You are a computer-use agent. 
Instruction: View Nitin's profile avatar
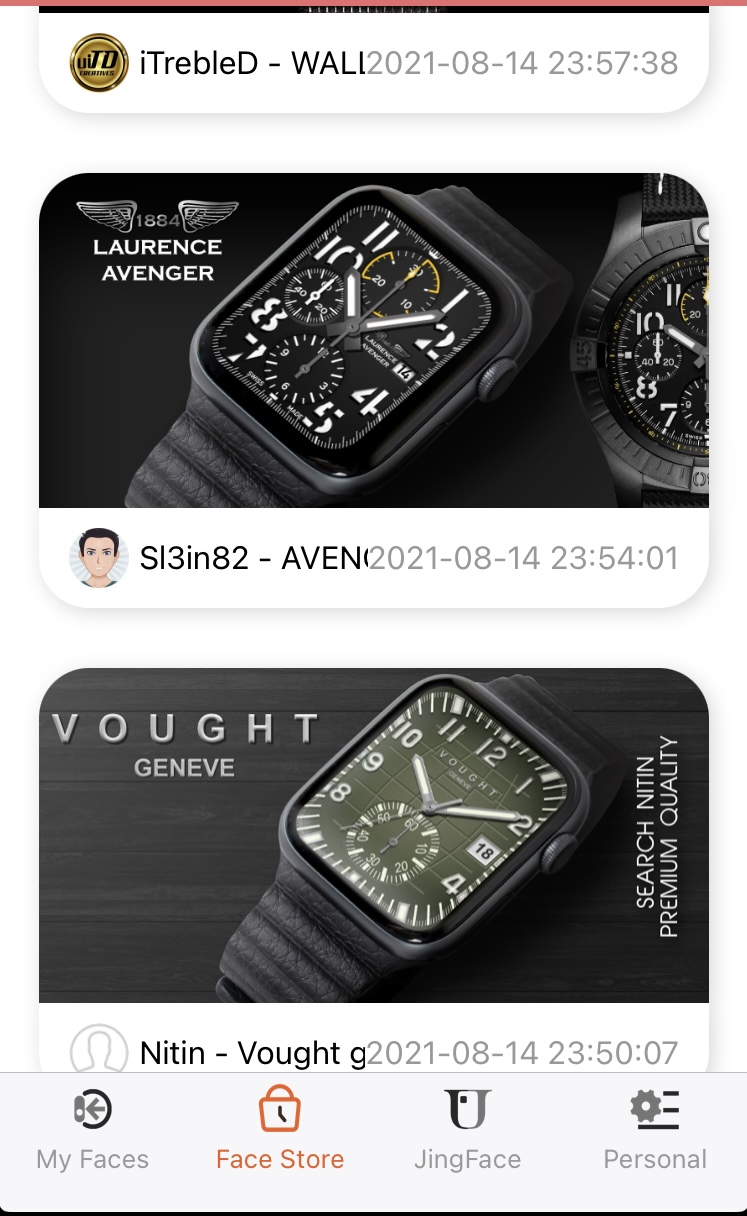(99, 1050)
